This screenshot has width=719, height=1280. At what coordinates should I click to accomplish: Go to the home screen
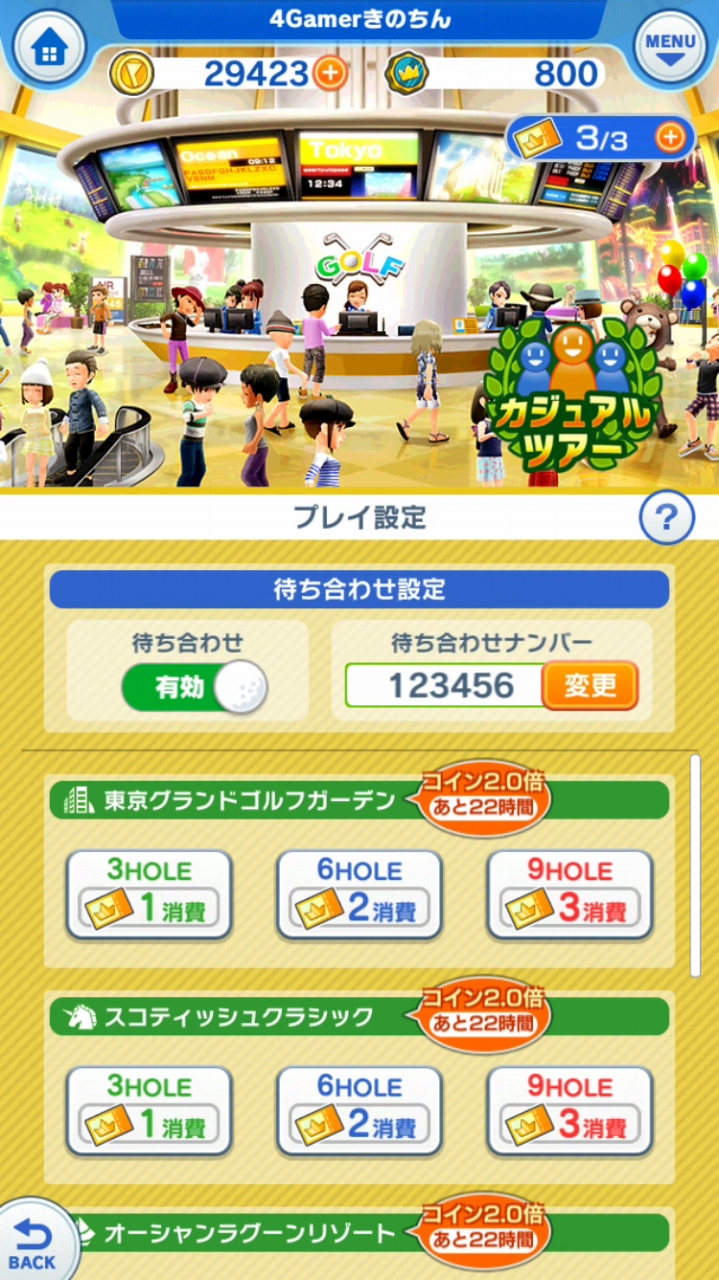47,50
